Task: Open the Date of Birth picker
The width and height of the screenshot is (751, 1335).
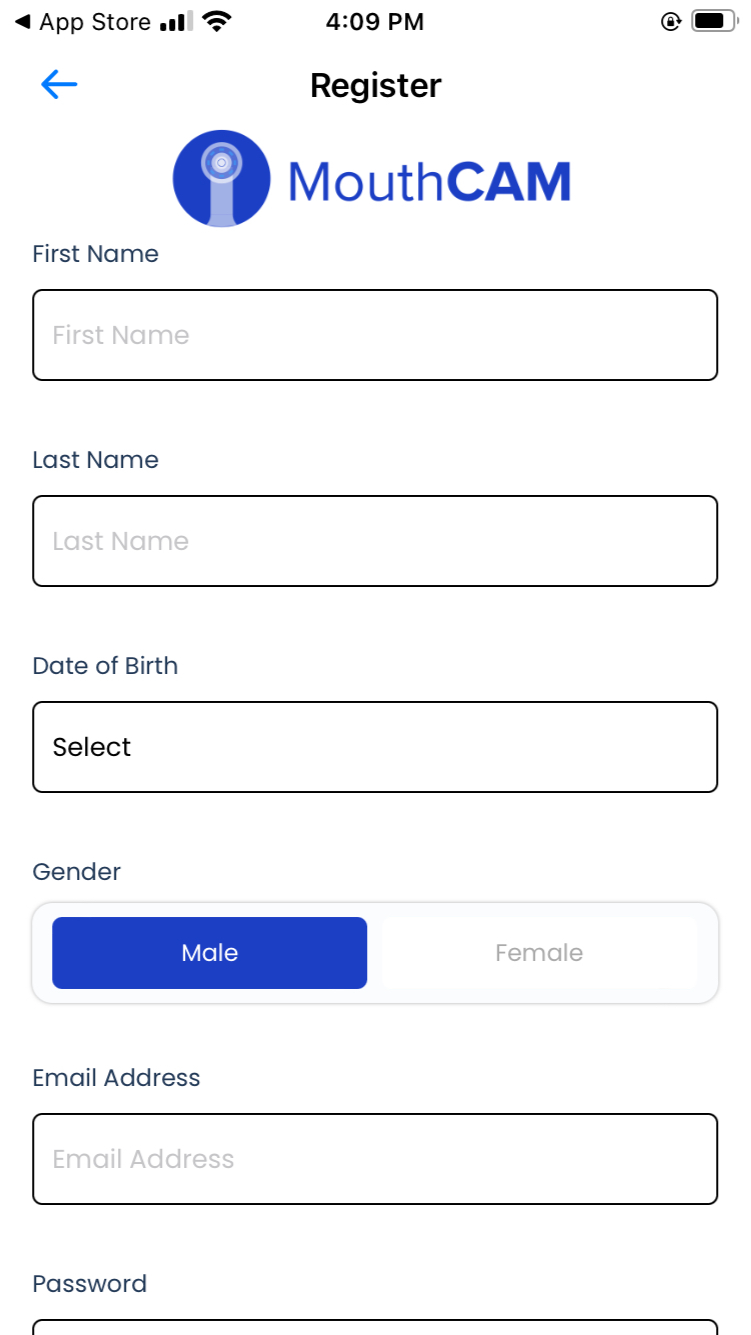Action: [375, 747]
